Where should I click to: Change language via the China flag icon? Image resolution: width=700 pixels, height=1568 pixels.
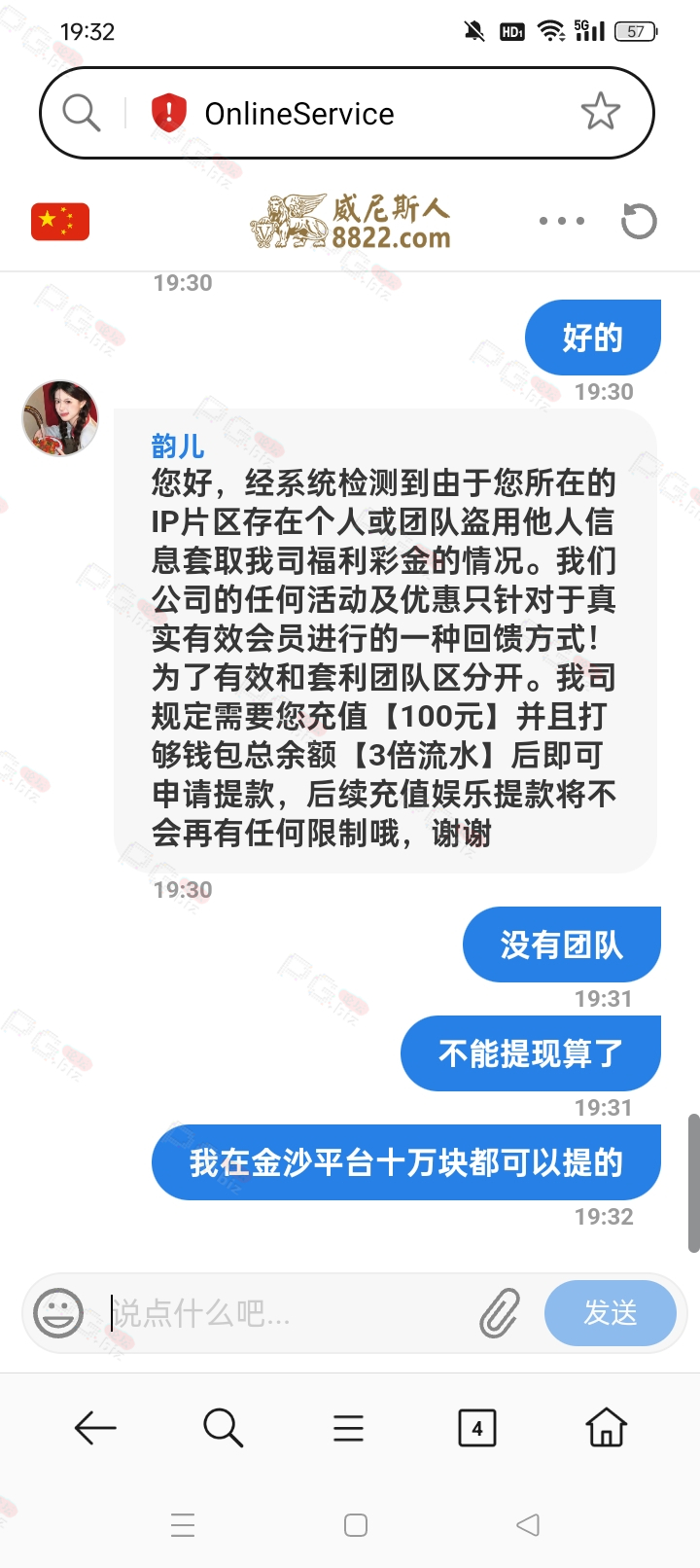point(60,222)
